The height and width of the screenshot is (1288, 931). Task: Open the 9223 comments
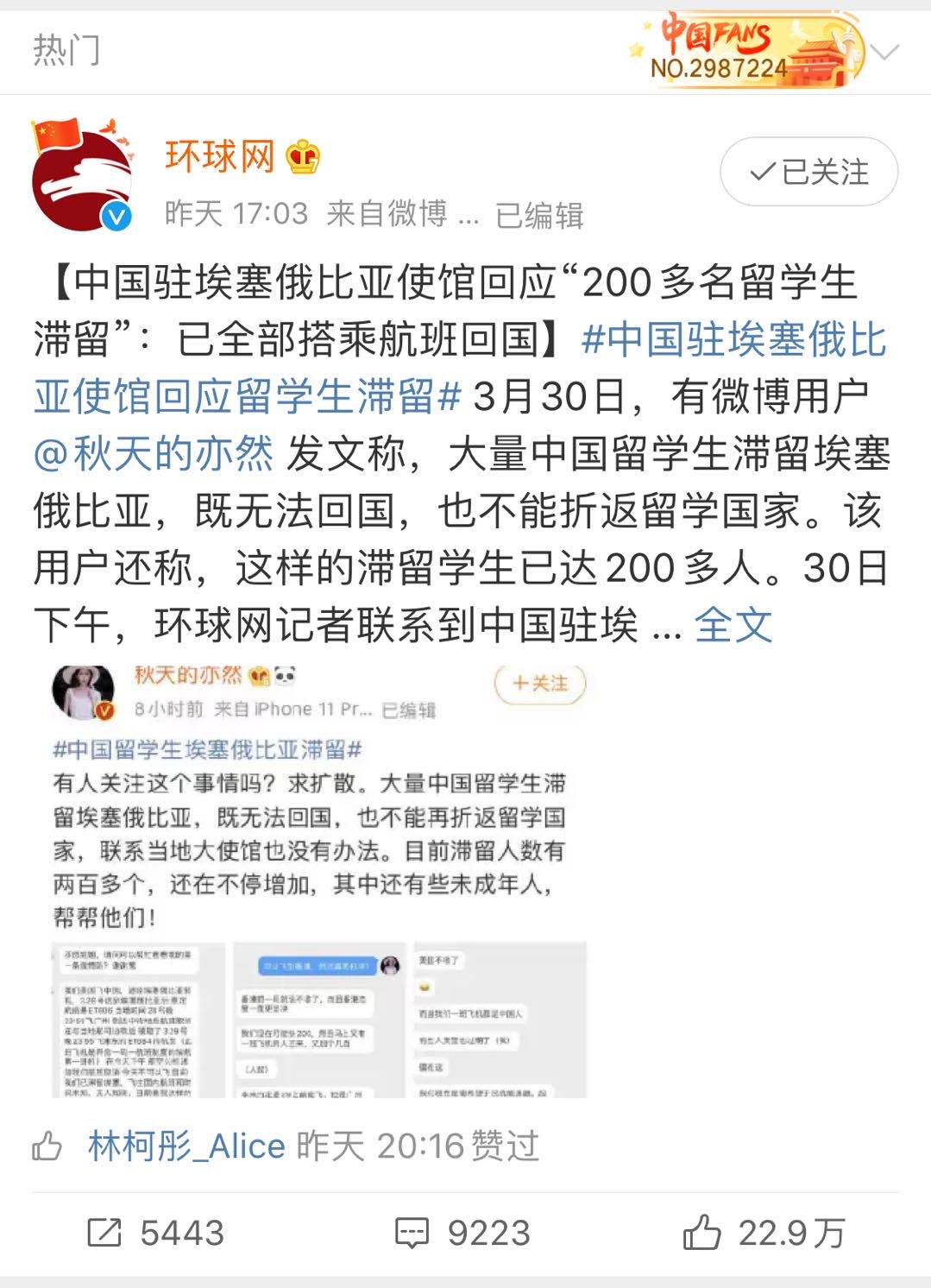(x=462, y=1233)
